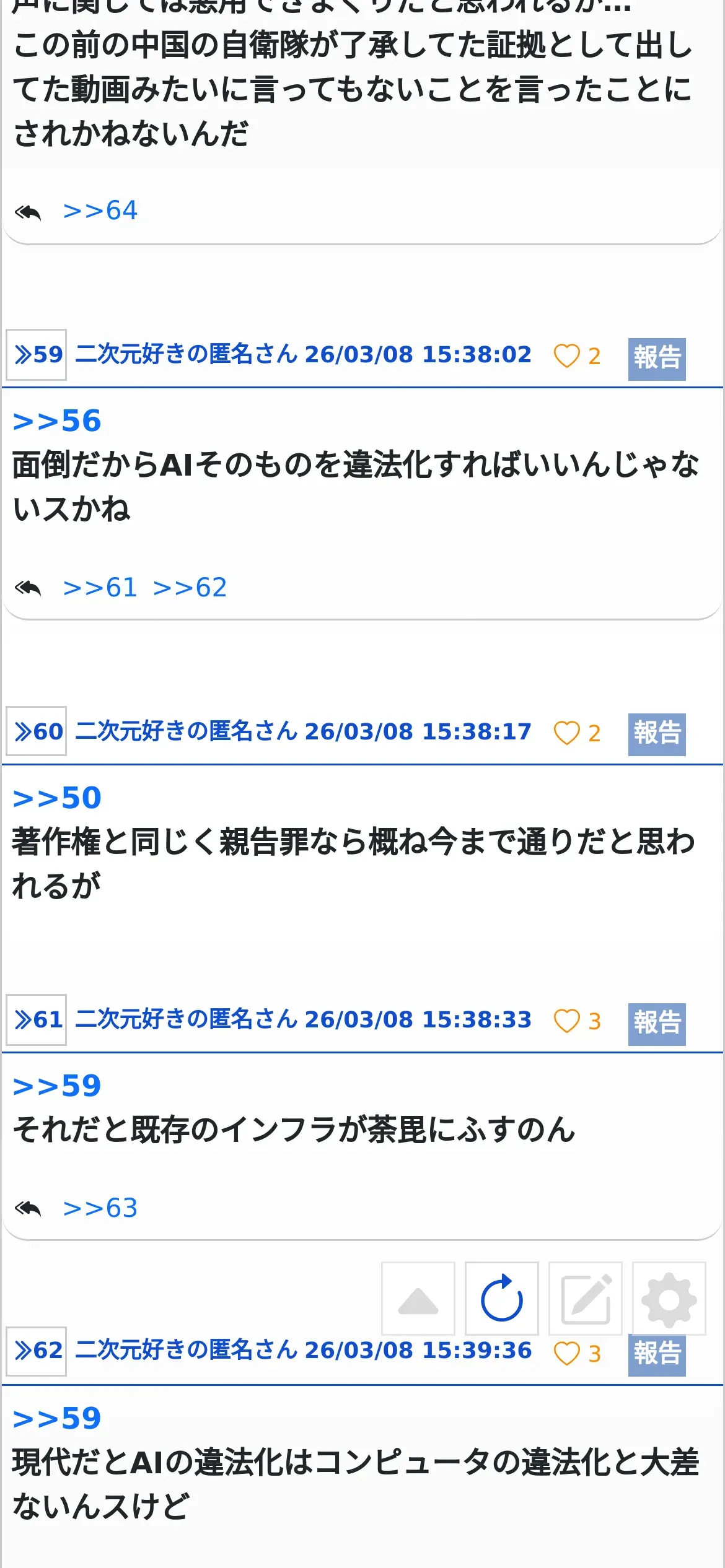This screenshot has height=1568, width=725.
Task: Like post 60 with the heart
Action: click(566, 733)
